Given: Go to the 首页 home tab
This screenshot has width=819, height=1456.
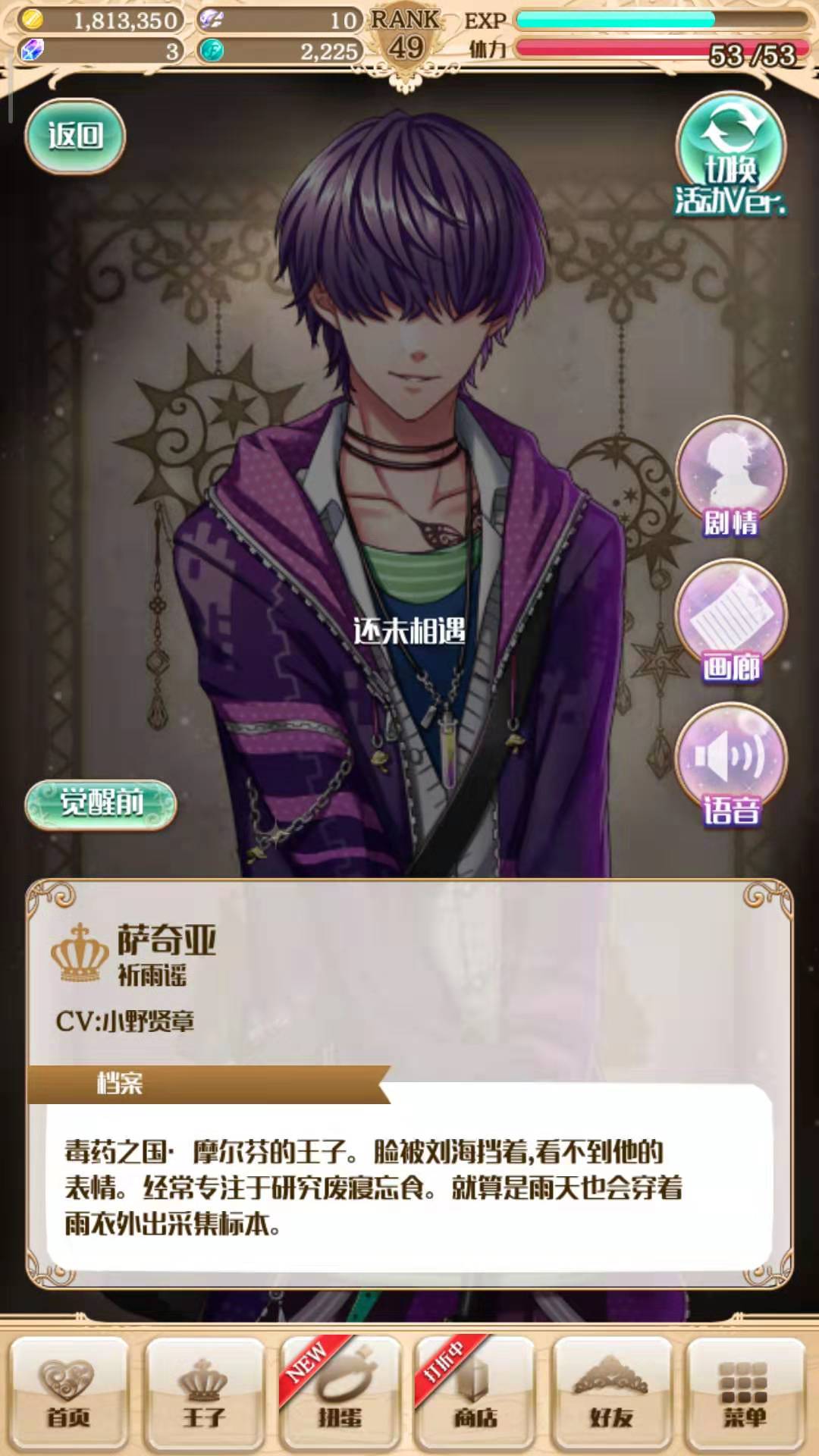Looking at the screenshot, I should coord(69,1392).
